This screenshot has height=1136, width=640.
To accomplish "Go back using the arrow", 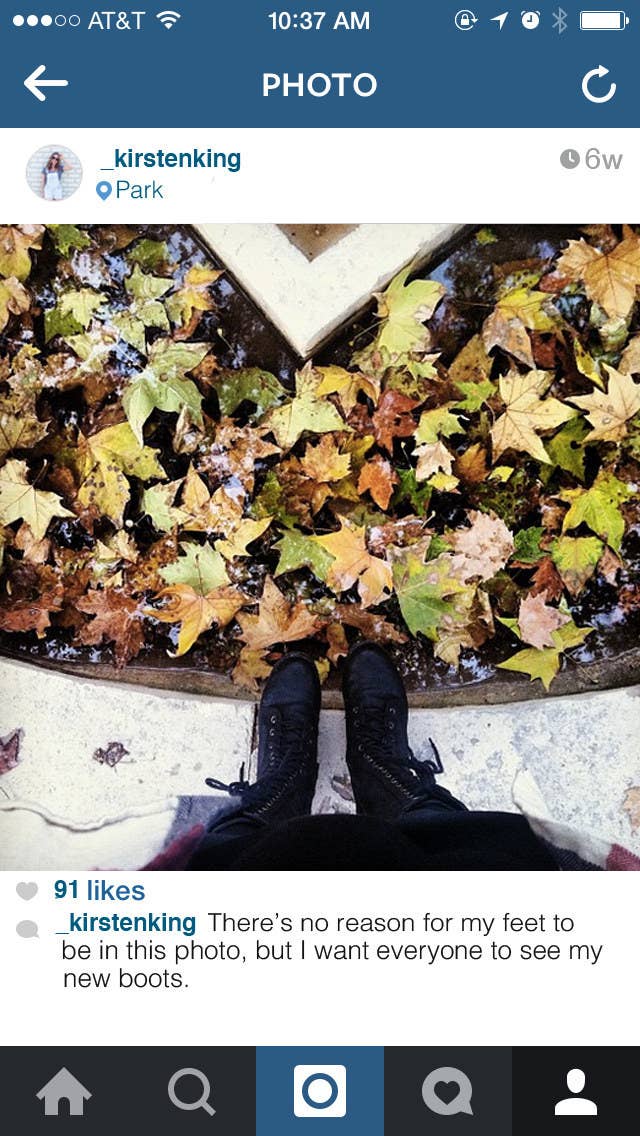I will [x=46, y=84].
